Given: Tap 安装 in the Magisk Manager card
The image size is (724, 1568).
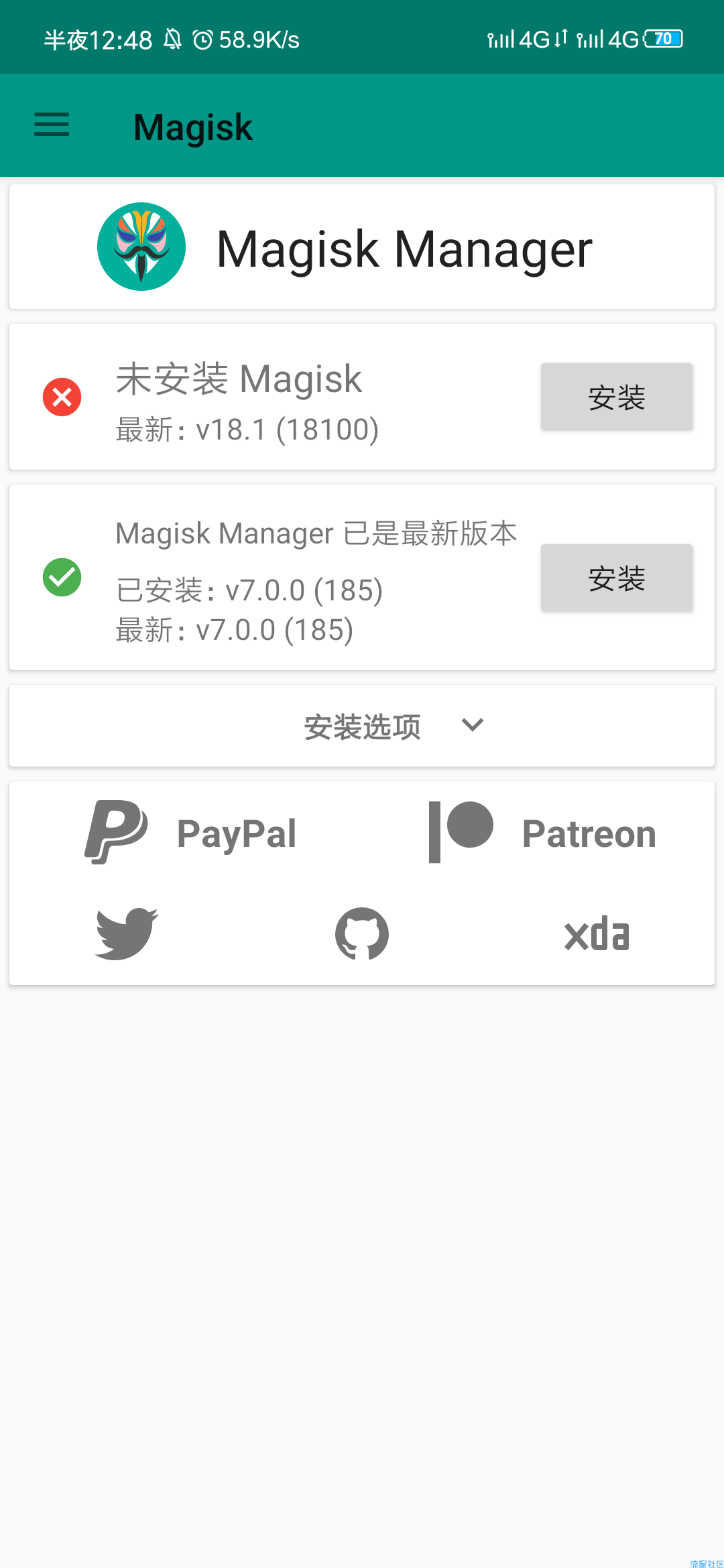Looking at the screenshot, I should point(617,578).
